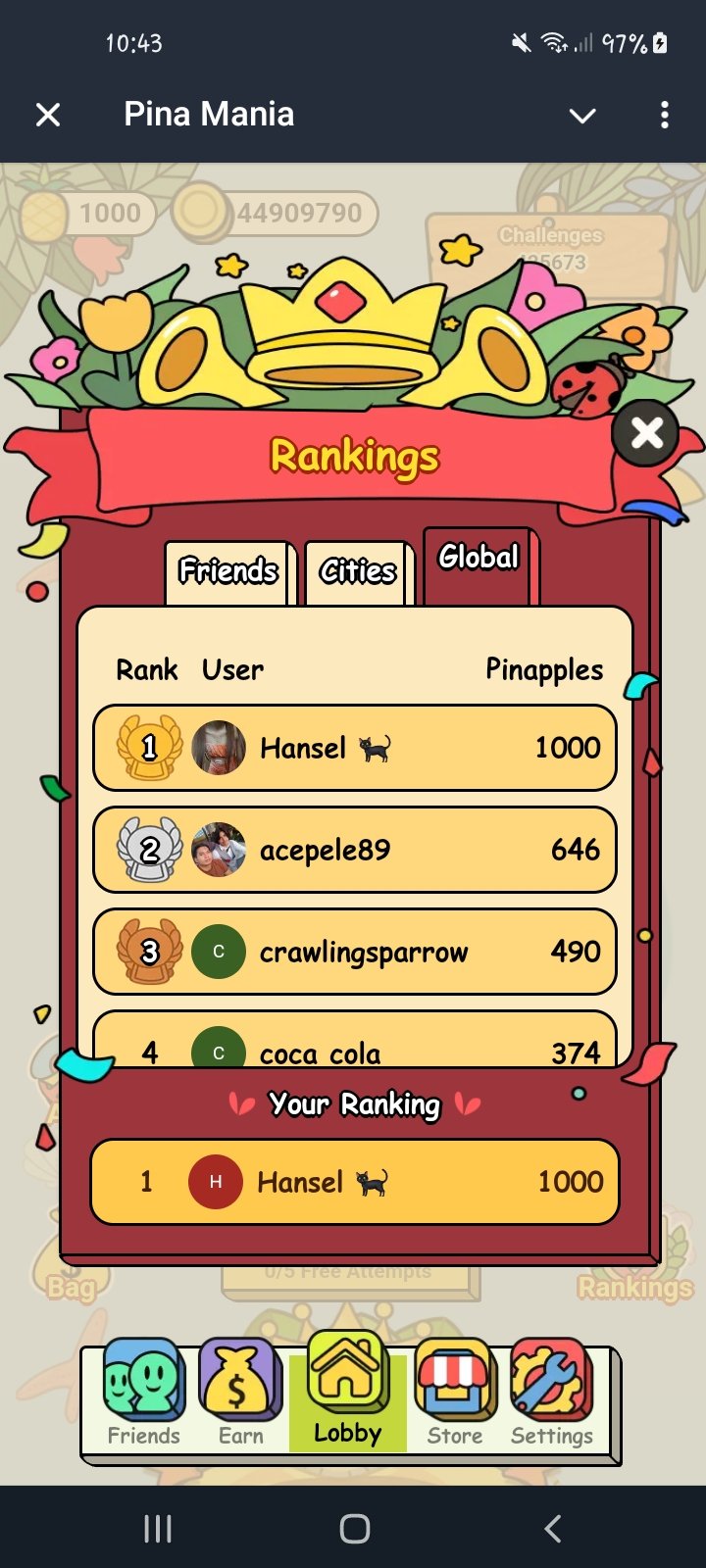Screen dimensions: 706x1568
Task: Select the Global rankings tab
Action: (478, 559)
